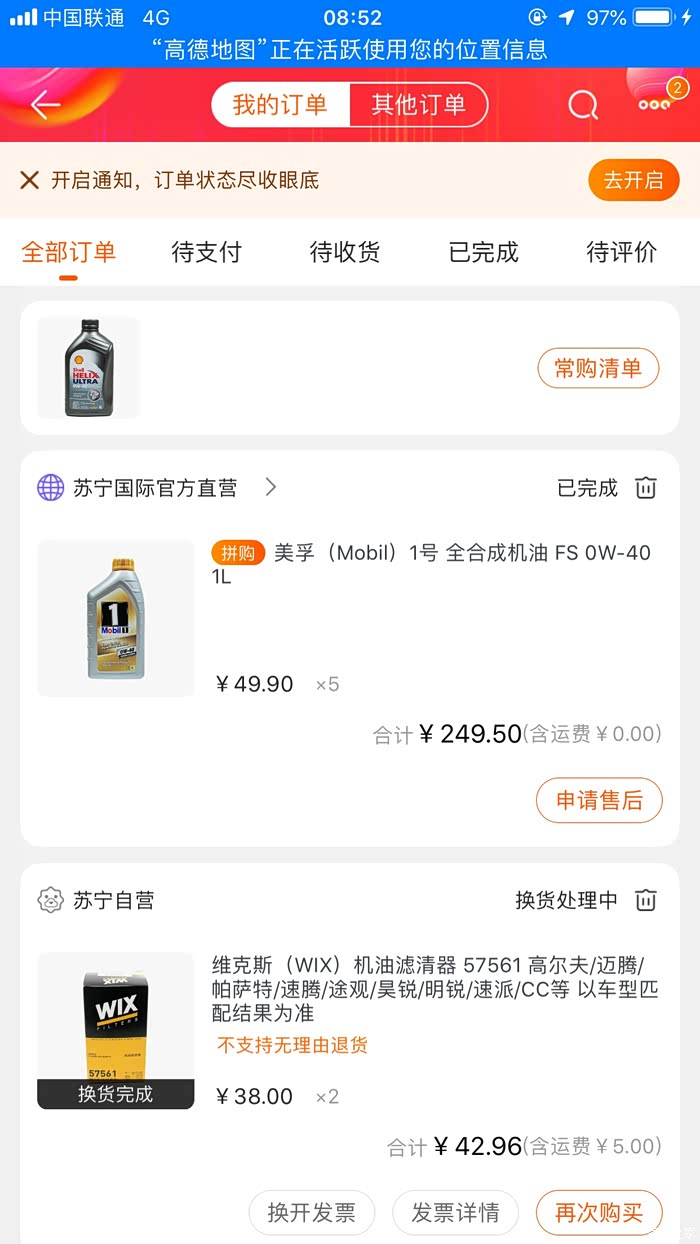This screenshot has width=700, height=1244.
Task: Show the 全部订单 tab
Action: click(x=69, y=252)
